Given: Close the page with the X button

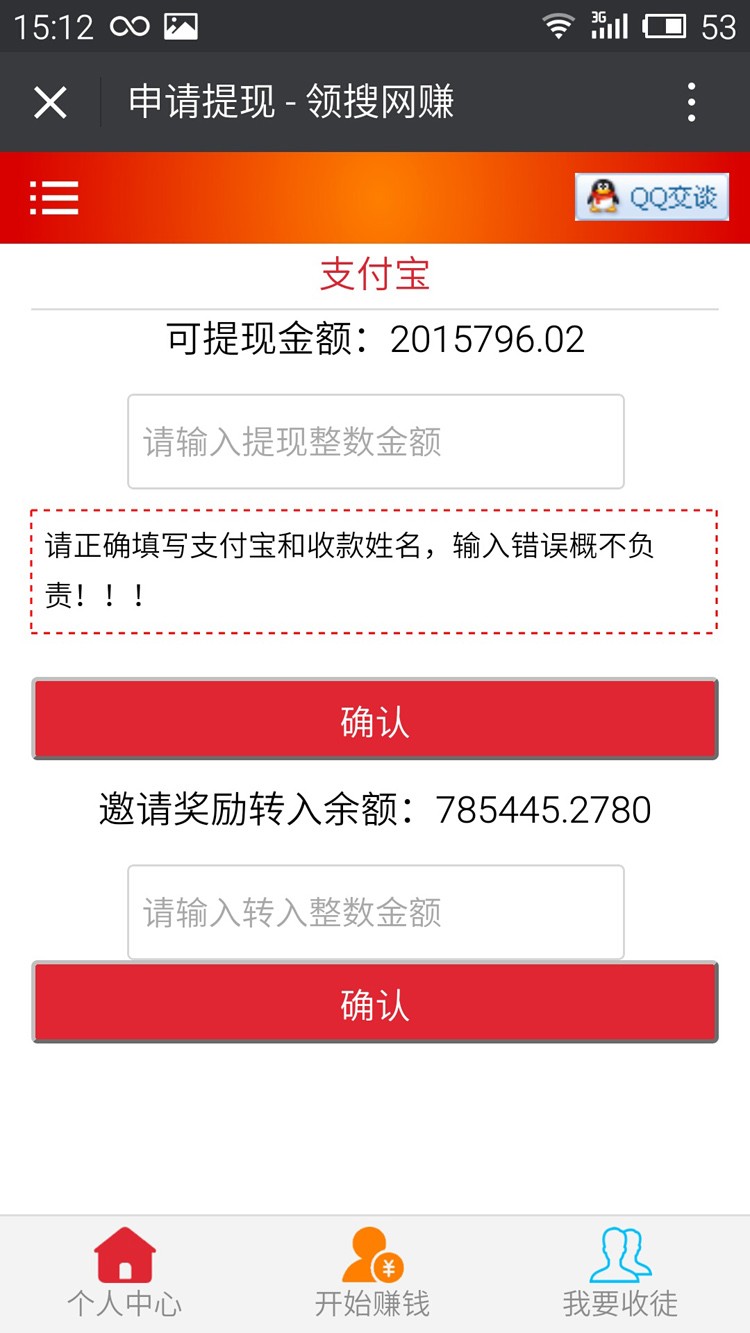Looking at the screenshot, I should [x=48, y=101].
